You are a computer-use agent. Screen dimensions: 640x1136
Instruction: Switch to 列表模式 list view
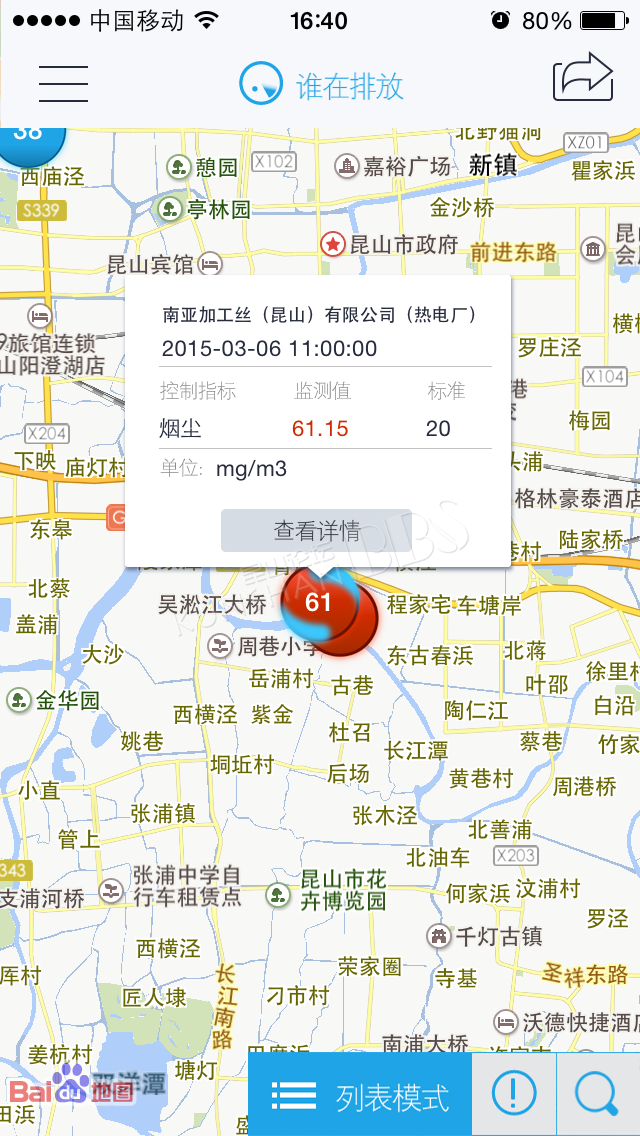click(x=360, y=1096)
